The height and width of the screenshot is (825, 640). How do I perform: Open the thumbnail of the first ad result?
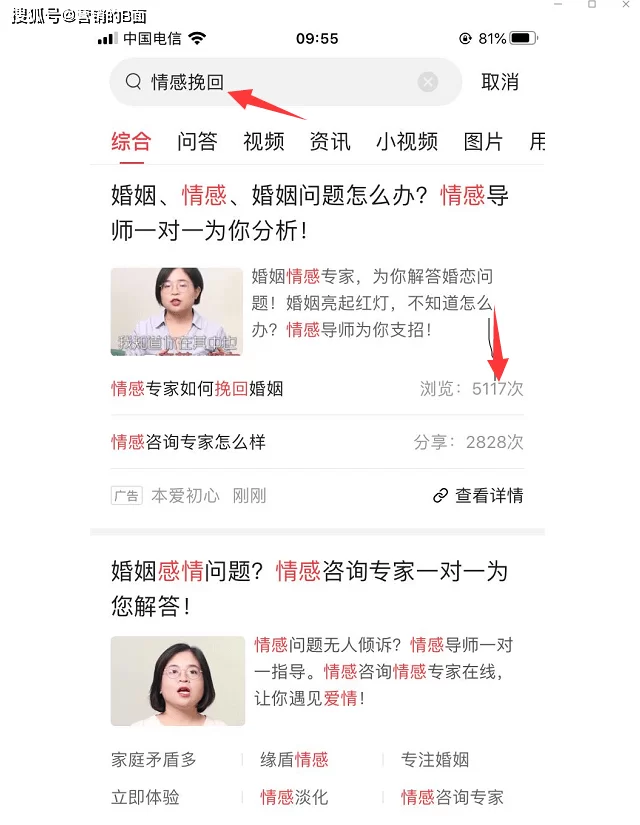click(176, 311)
